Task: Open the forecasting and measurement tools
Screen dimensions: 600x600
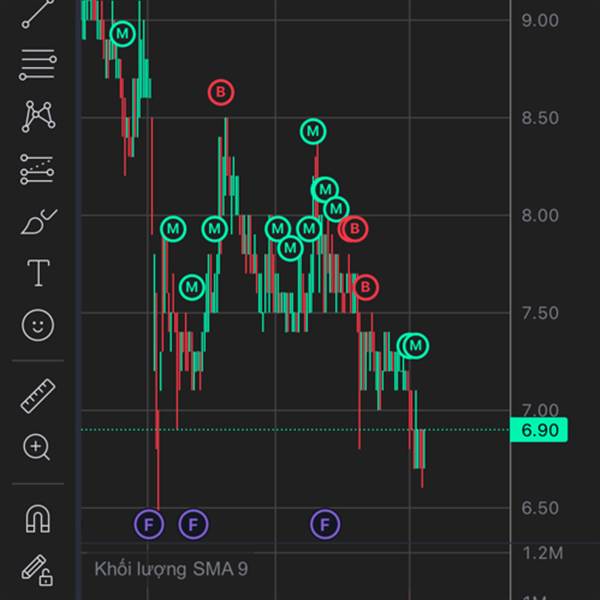Action: tap(38, 169)
